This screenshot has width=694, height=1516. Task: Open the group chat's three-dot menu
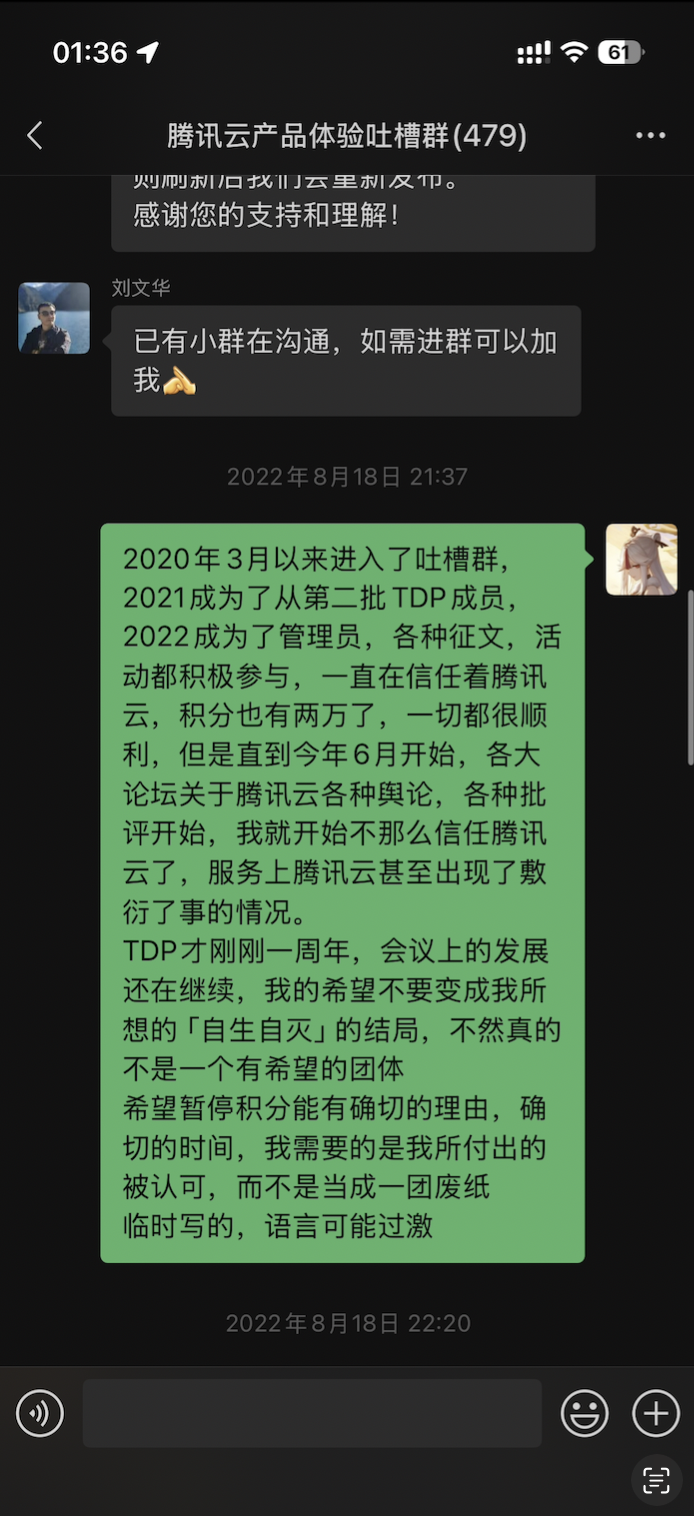tap(650, 136)
